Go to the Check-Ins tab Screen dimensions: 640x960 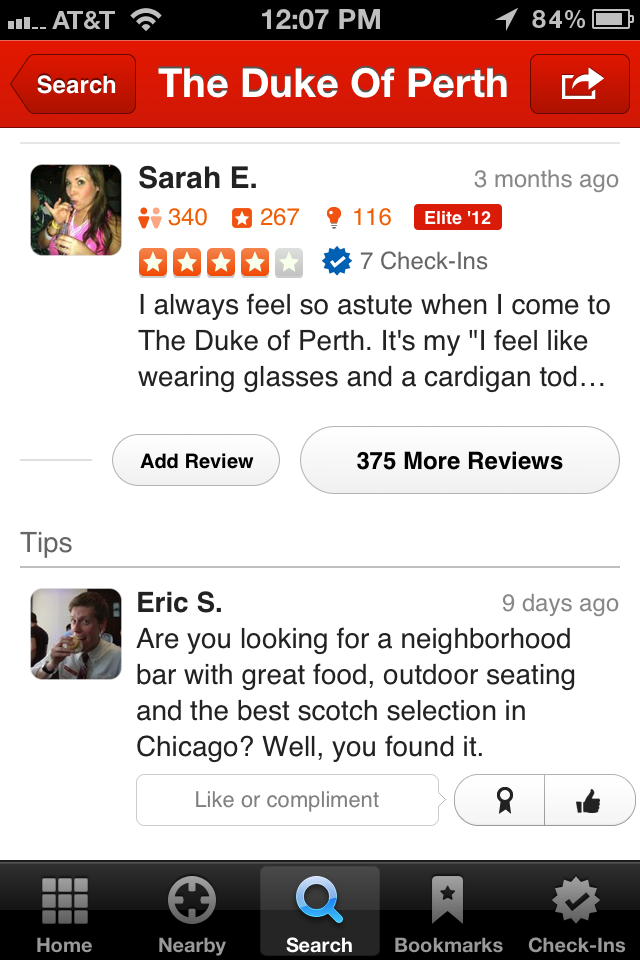[x=576, y=913]
